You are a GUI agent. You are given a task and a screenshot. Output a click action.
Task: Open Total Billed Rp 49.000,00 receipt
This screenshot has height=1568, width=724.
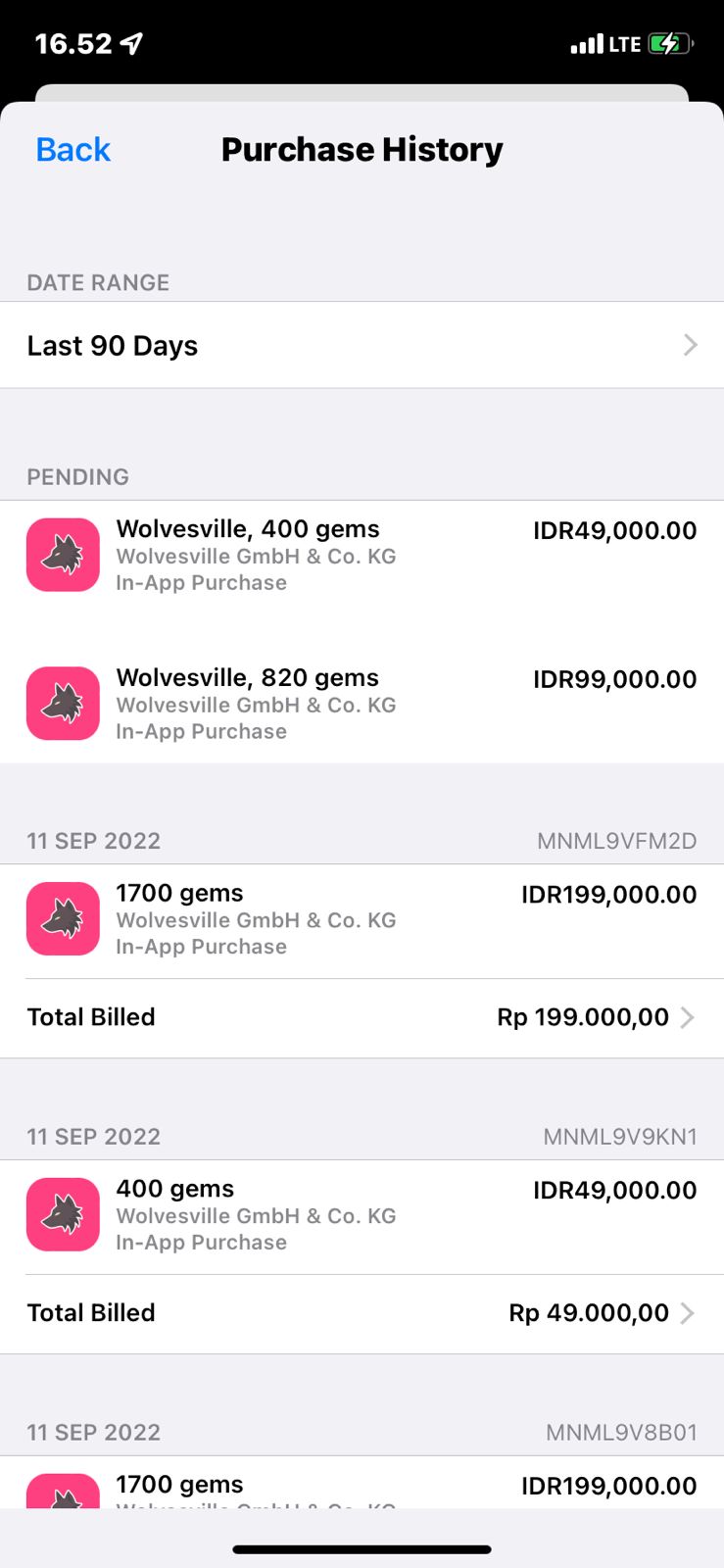click(362, 1313)
